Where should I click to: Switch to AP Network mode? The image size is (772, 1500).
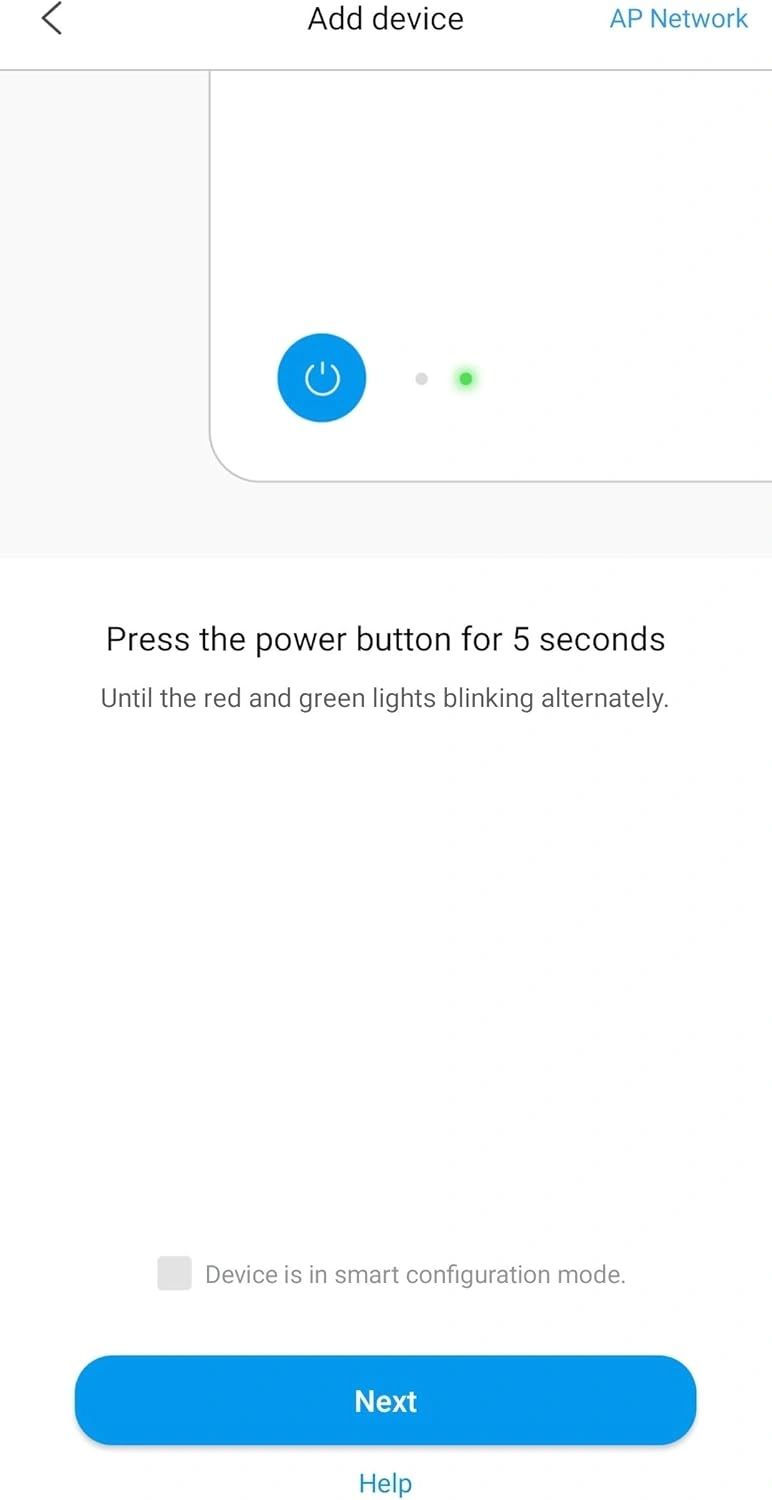(678, 19)
